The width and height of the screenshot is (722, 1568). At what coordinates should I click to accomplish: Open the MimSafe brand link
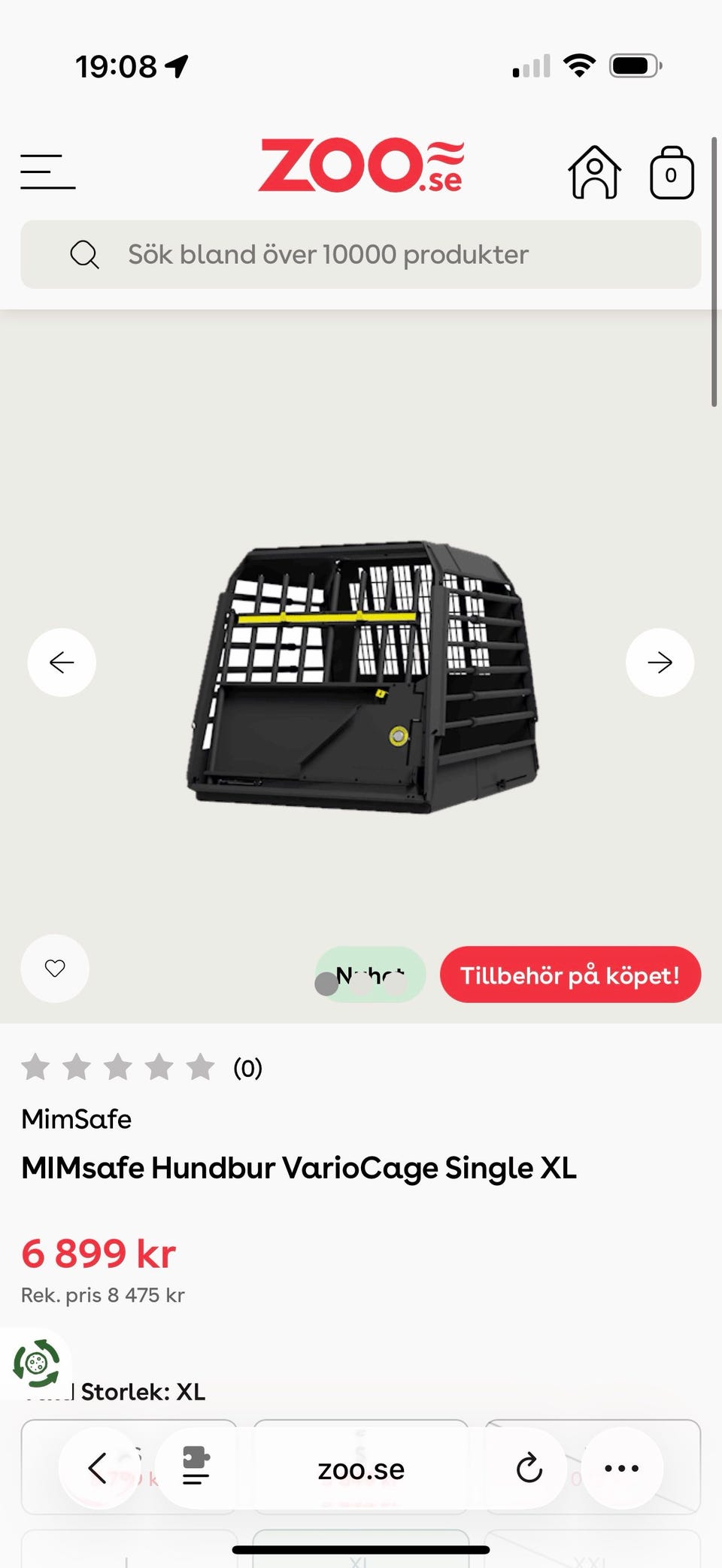click(x=76, y=1119)
